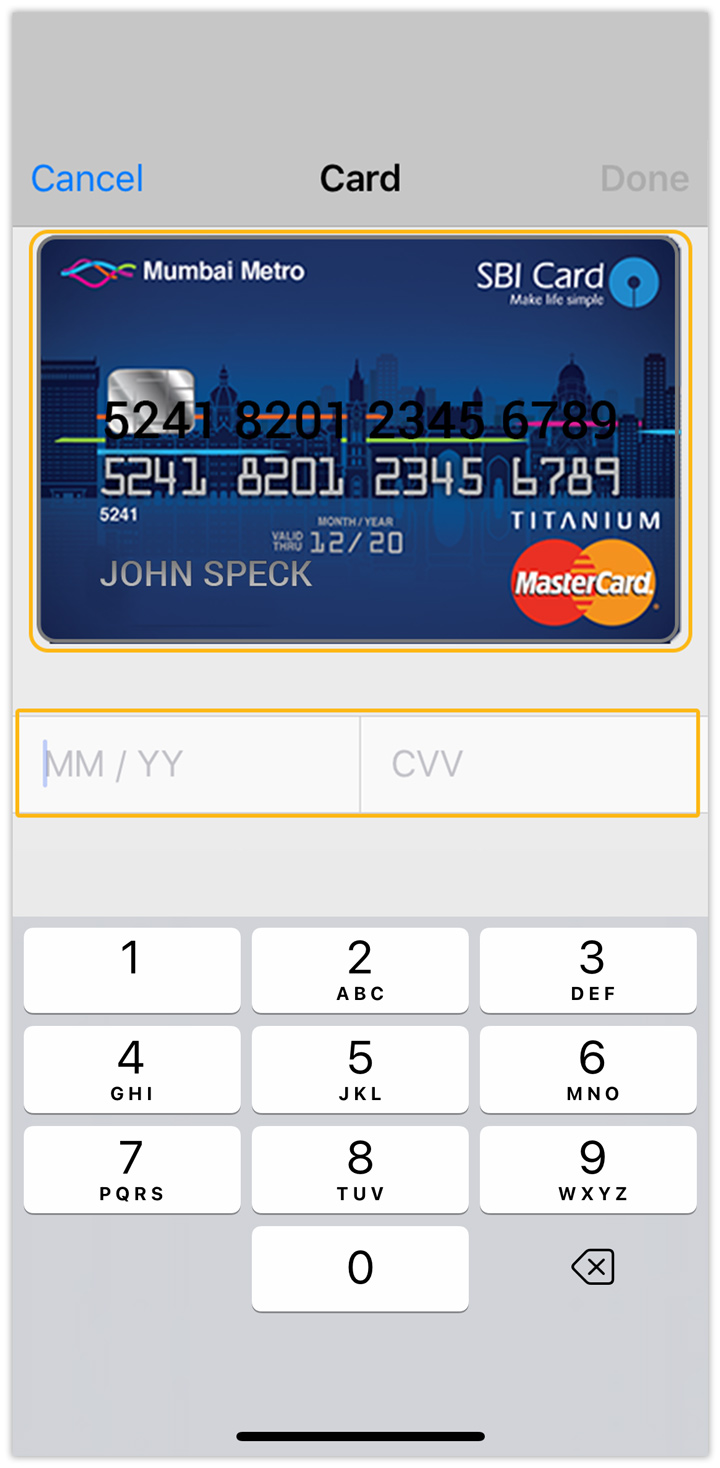The height and width of the screenshot is (1468, 720).
Task: Input digit 7
Action: coord(132,1169)
